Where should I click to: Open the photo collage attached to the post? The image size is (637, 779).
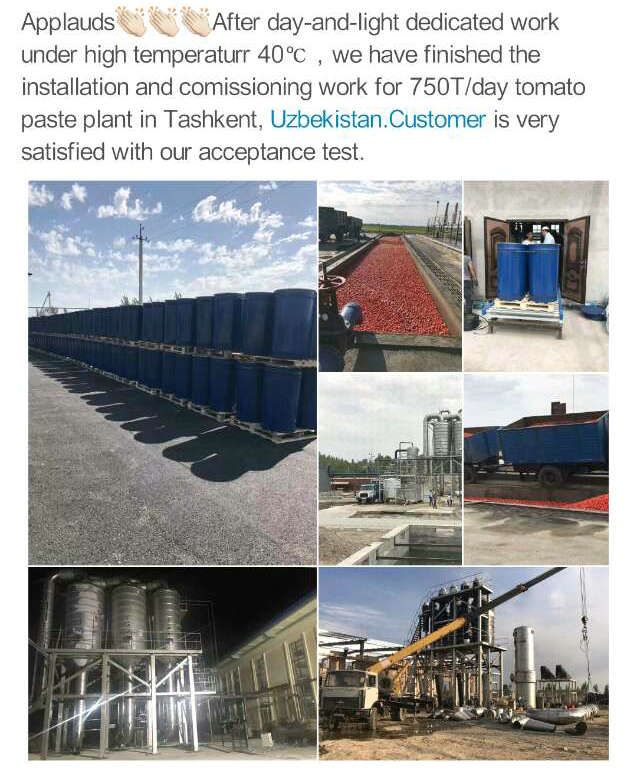(x=318, y=470)
